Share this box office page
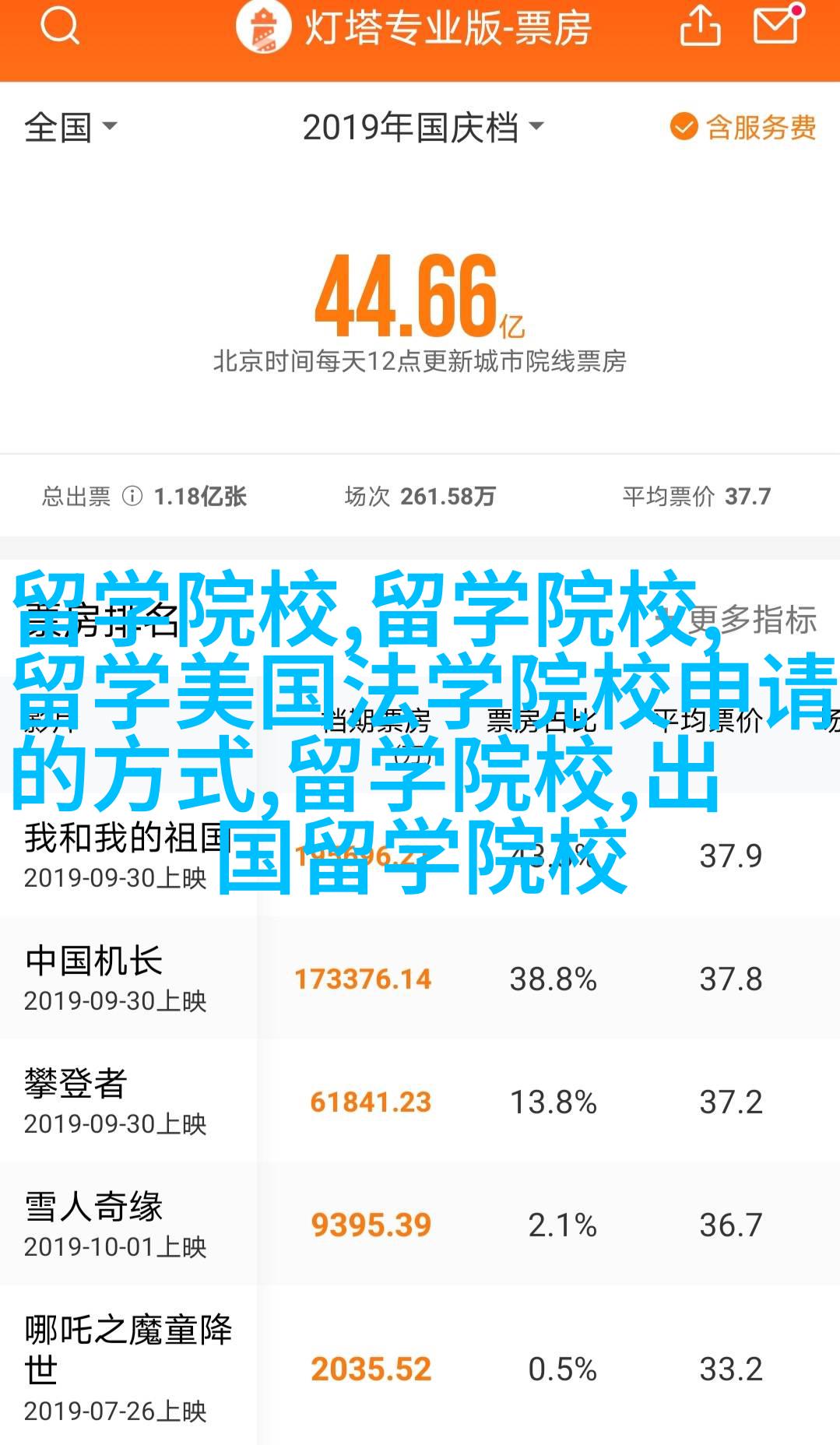 pos(700,26)
